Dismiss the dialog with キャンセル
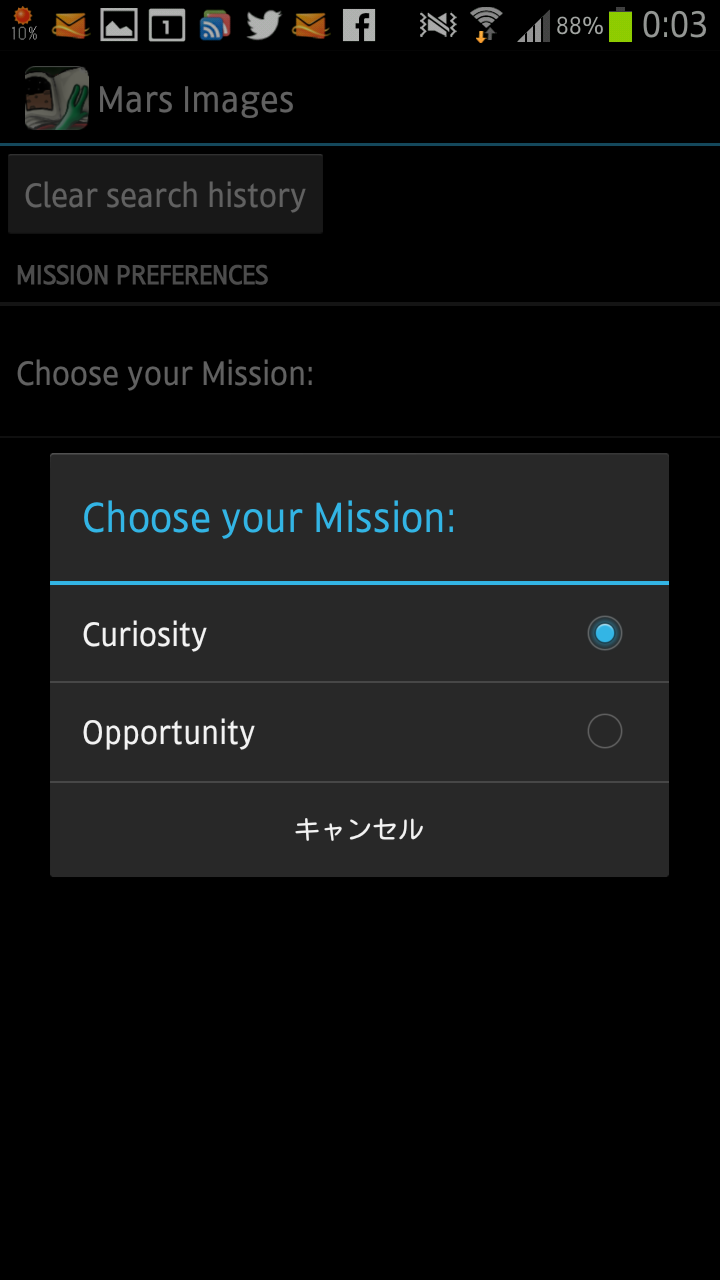This screenshot has height=1280, width=720. coord(359,829)
